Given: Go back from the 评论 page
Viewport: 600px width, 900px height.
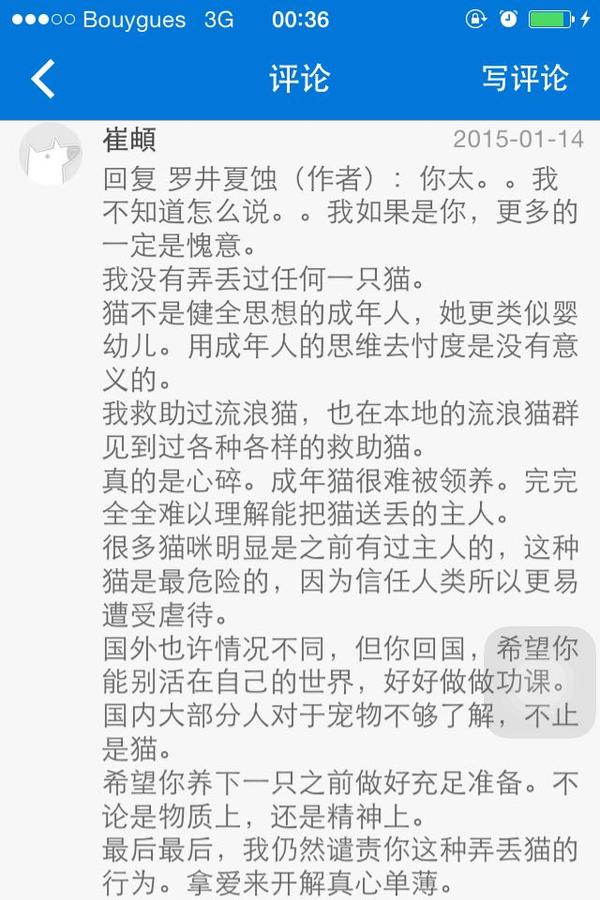Looking at the screenshot, I should pos(42,79).
